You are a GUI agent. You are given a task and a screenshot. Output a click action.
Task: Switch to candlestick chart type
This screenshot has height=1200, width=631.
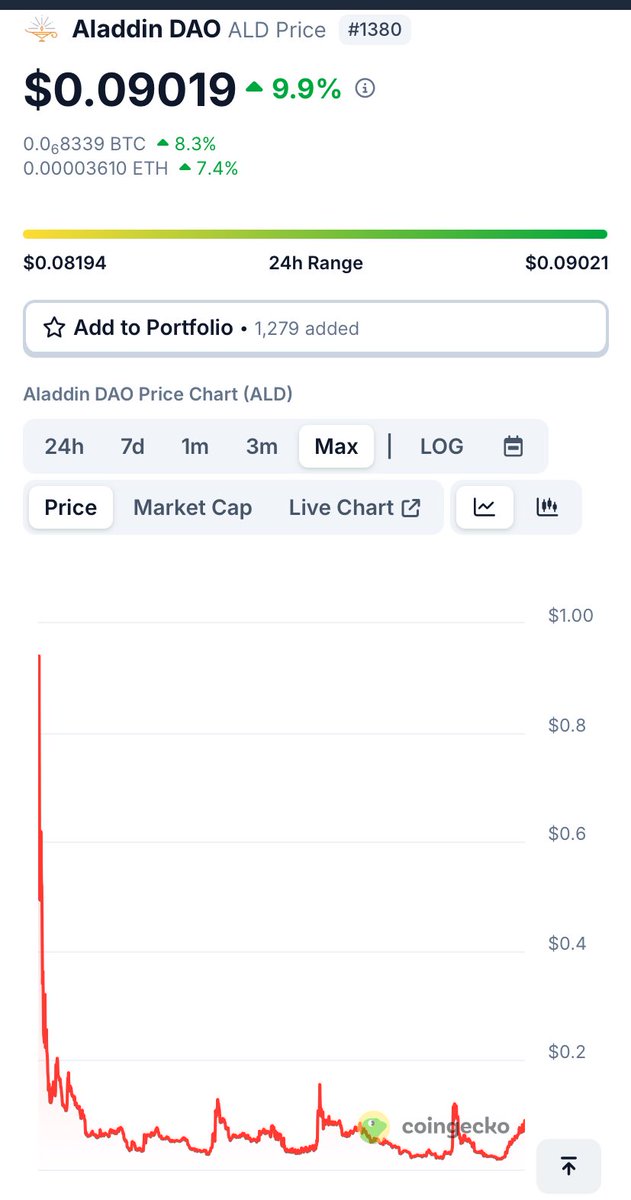tap(547, 507)
